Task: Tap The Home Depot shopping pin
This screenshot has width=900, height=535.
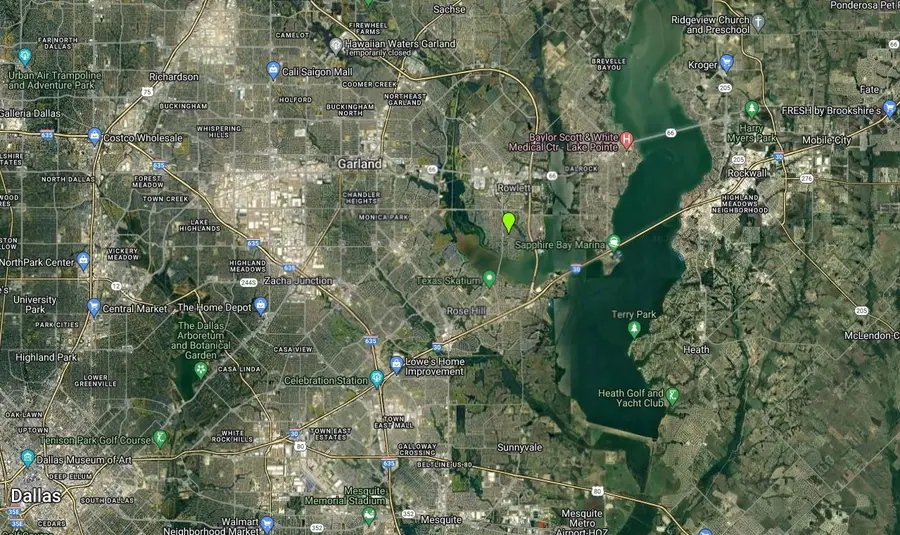Action: pos(261,306)
